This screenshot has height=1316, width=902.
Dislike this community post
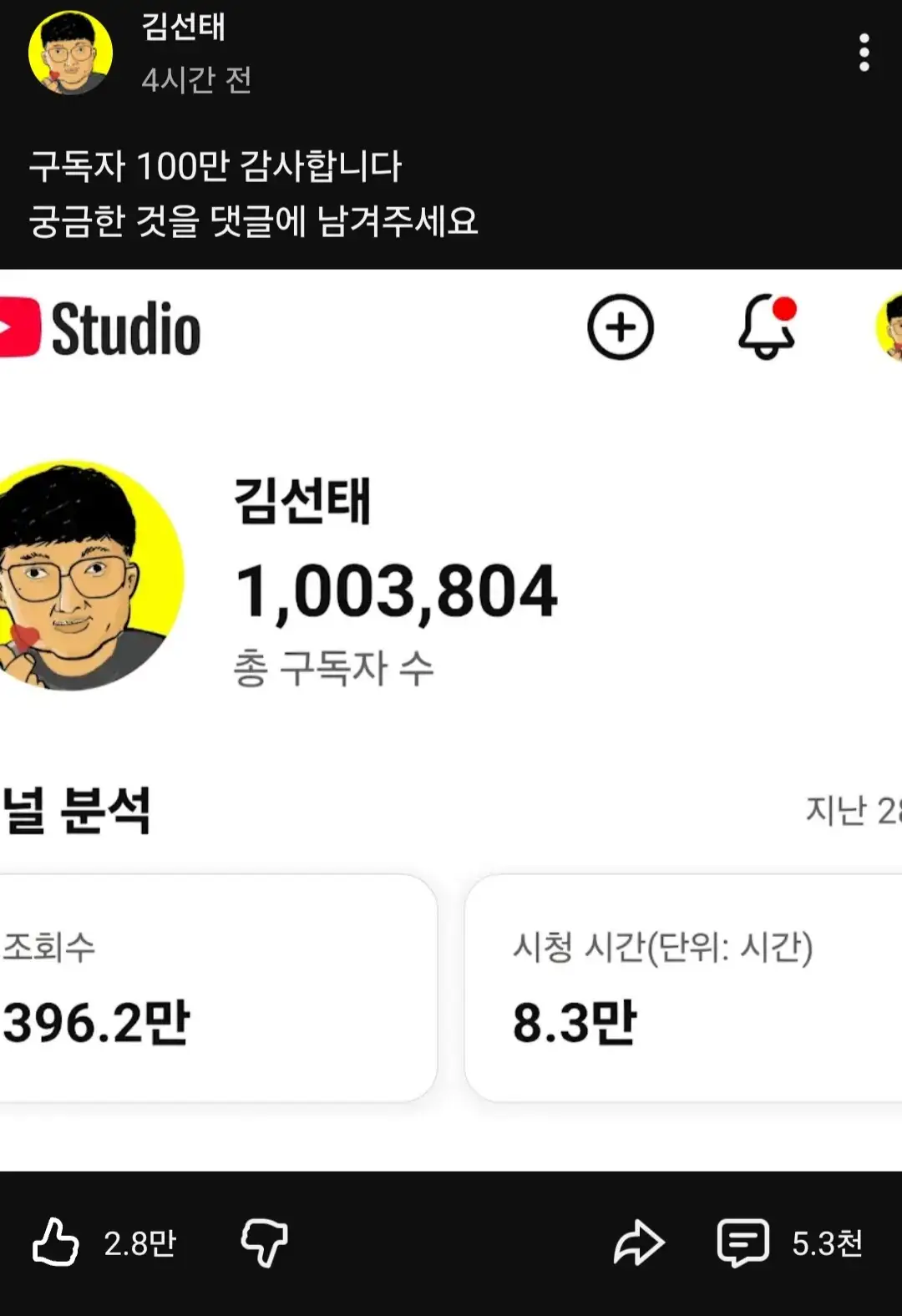[x=264, y=1243]
